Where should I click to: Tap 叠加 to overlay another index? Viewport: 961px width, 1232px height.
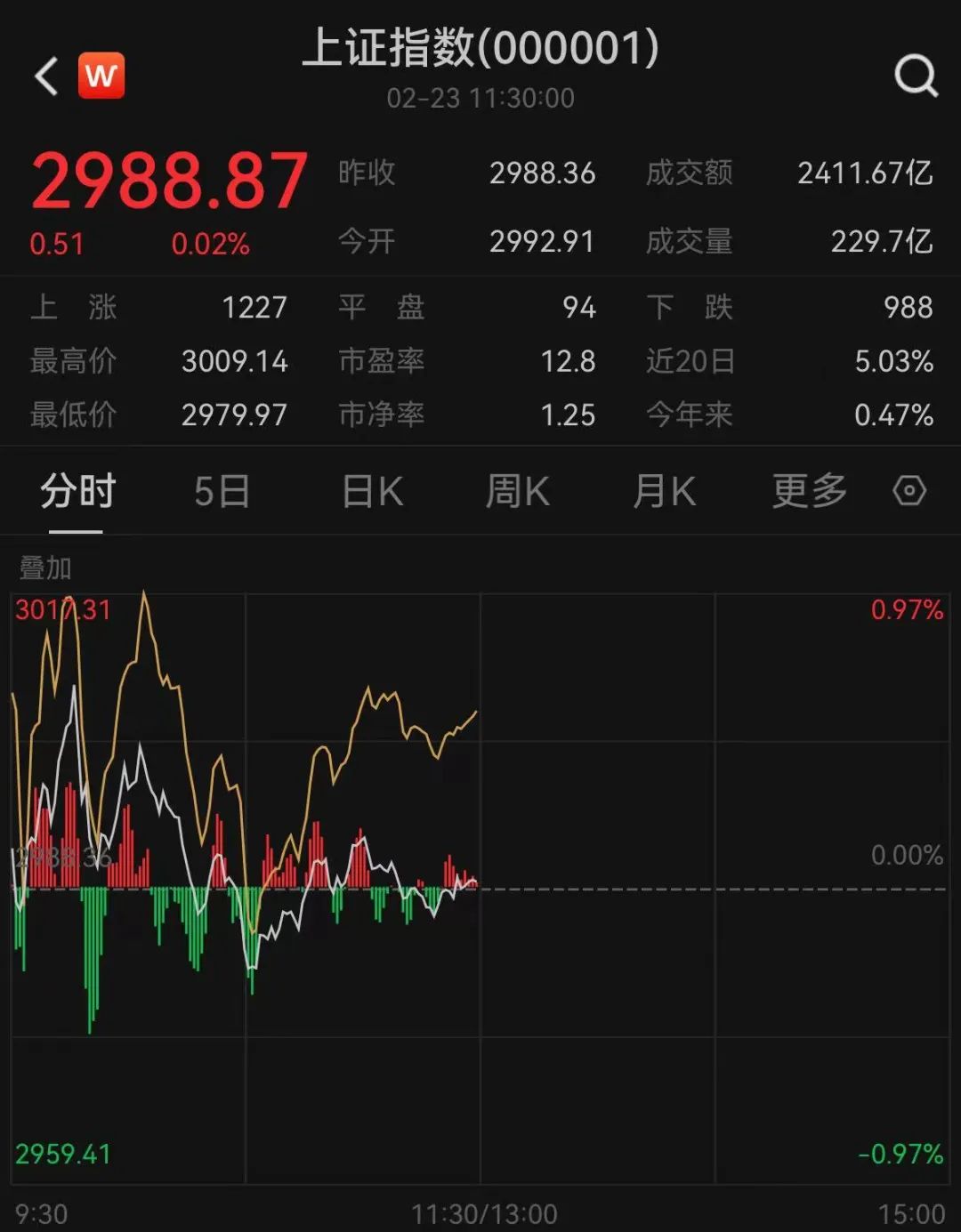click(x=45, y=568)
